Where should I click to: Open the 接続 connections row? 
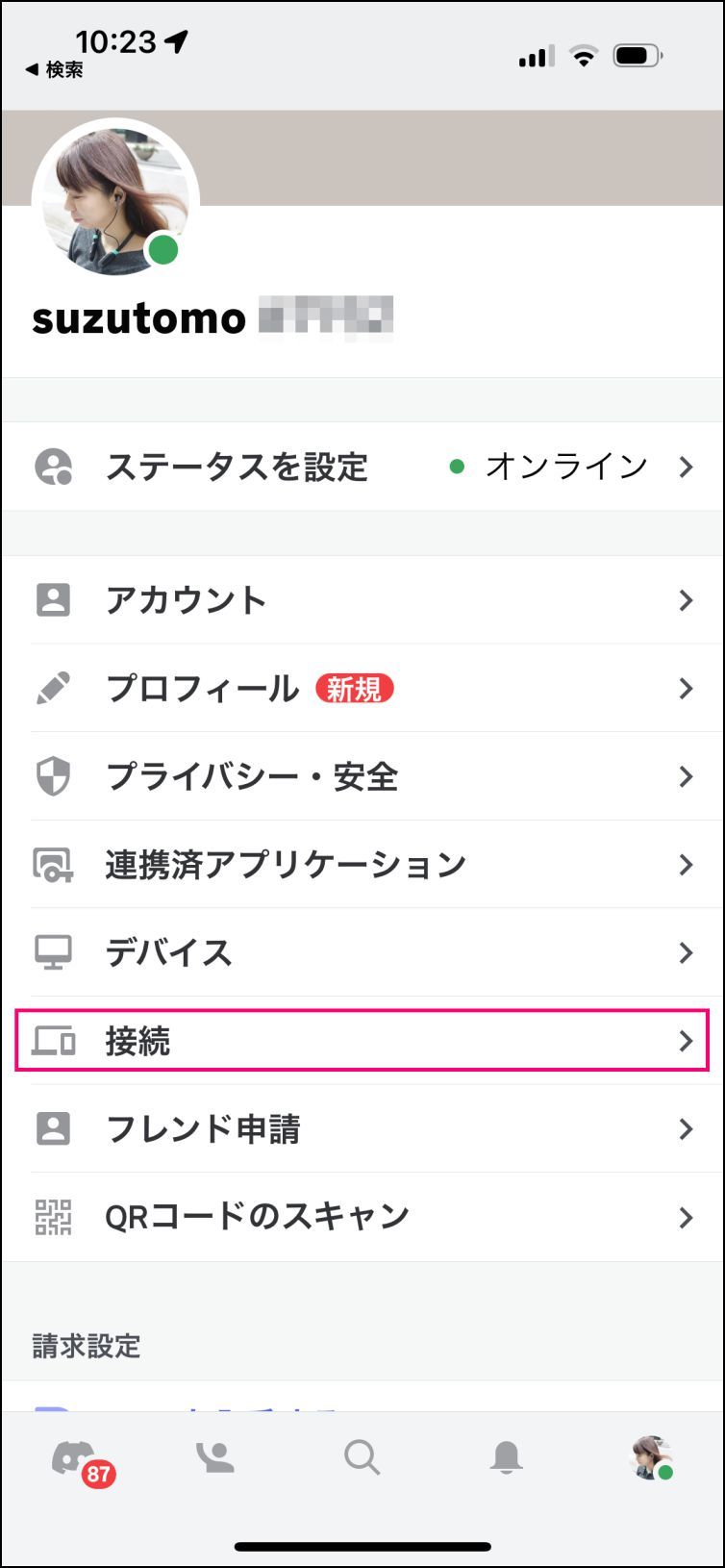click(x=362, y=1041)
